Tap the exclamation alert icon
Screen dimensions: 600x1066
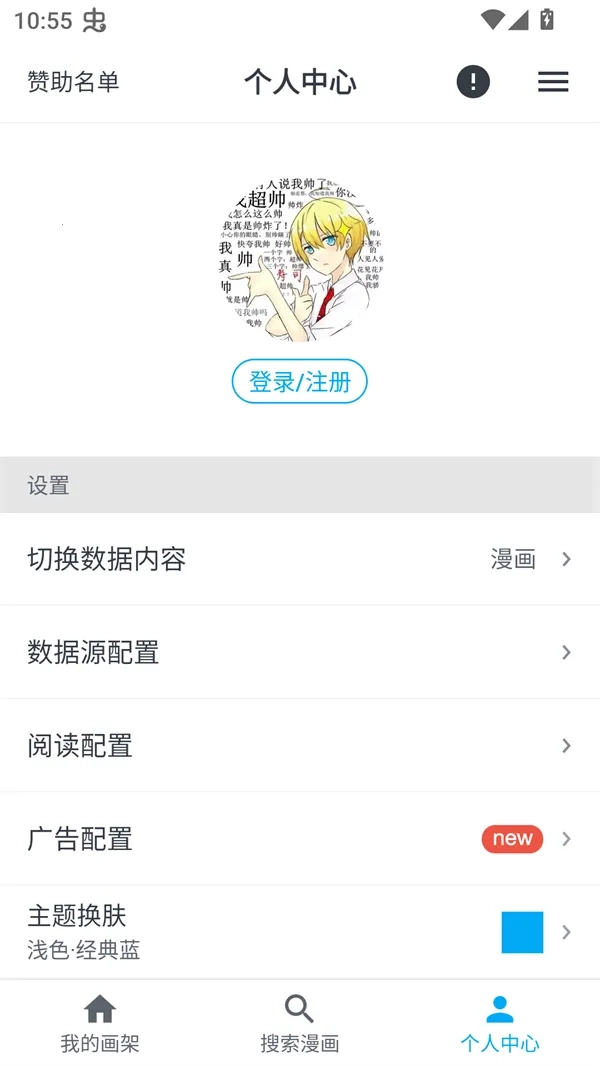click(x=473, y=82)
